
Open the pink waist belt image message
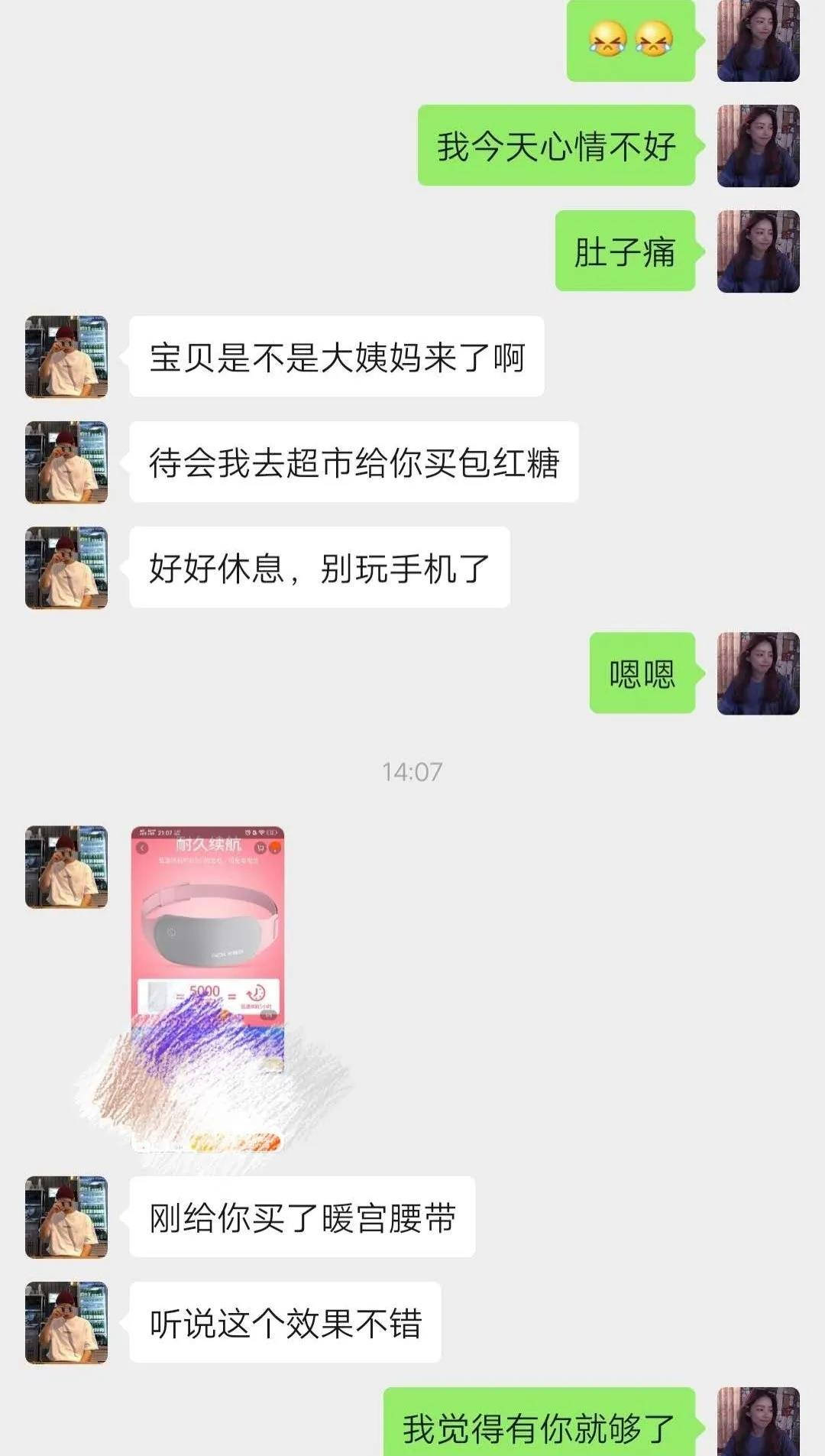pos(208,988)
